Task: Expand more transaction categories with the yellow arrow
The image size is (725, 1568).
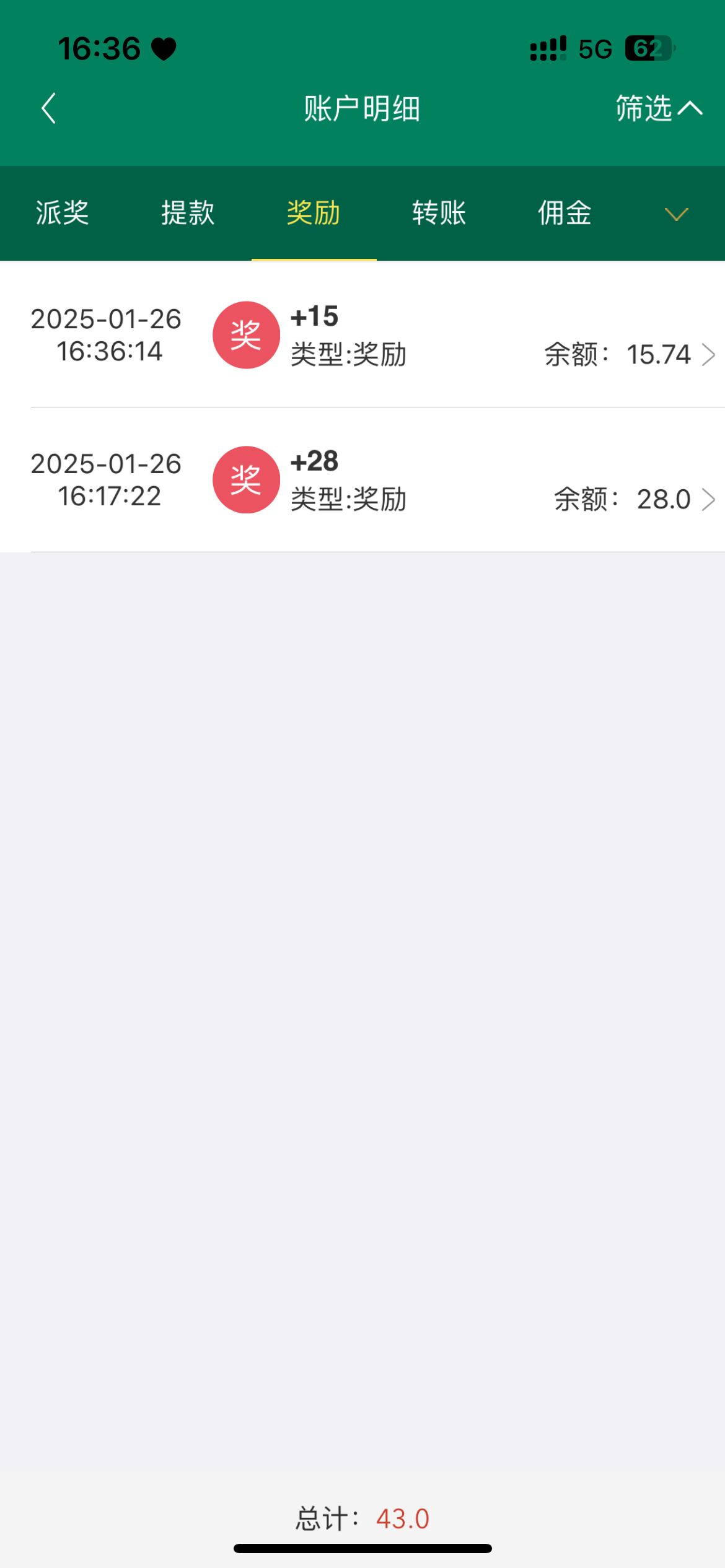Action: pos(676,214)
